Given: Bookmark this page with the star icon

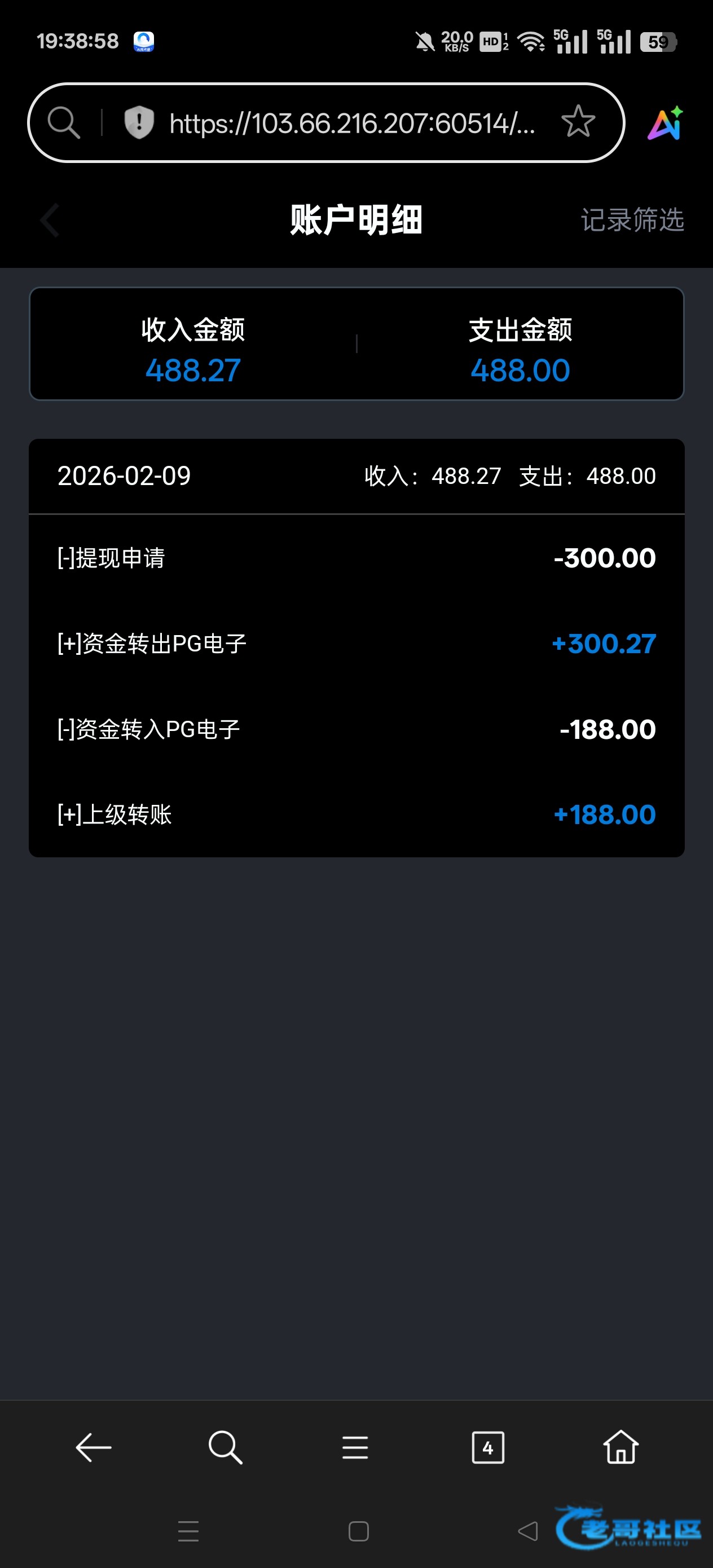Looking at the screenshot, I should pos(577,122).
